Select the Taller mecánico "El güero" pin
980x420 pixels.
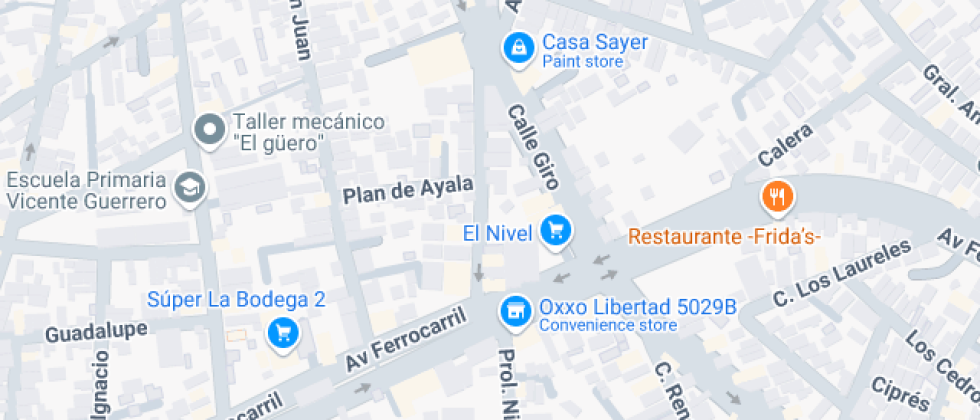tap(209, 130)
